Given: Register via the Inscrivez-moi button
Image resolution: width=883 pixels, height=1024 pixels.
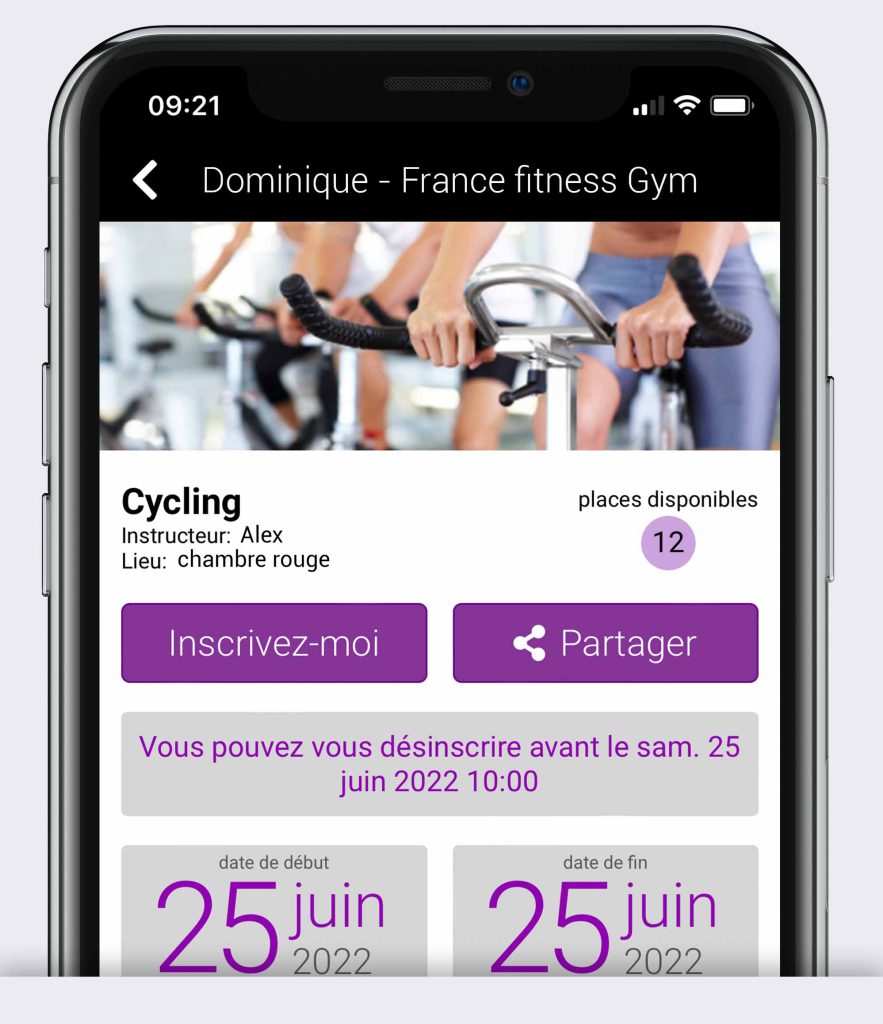Looking at the screenshot, I should coord(274,643).
